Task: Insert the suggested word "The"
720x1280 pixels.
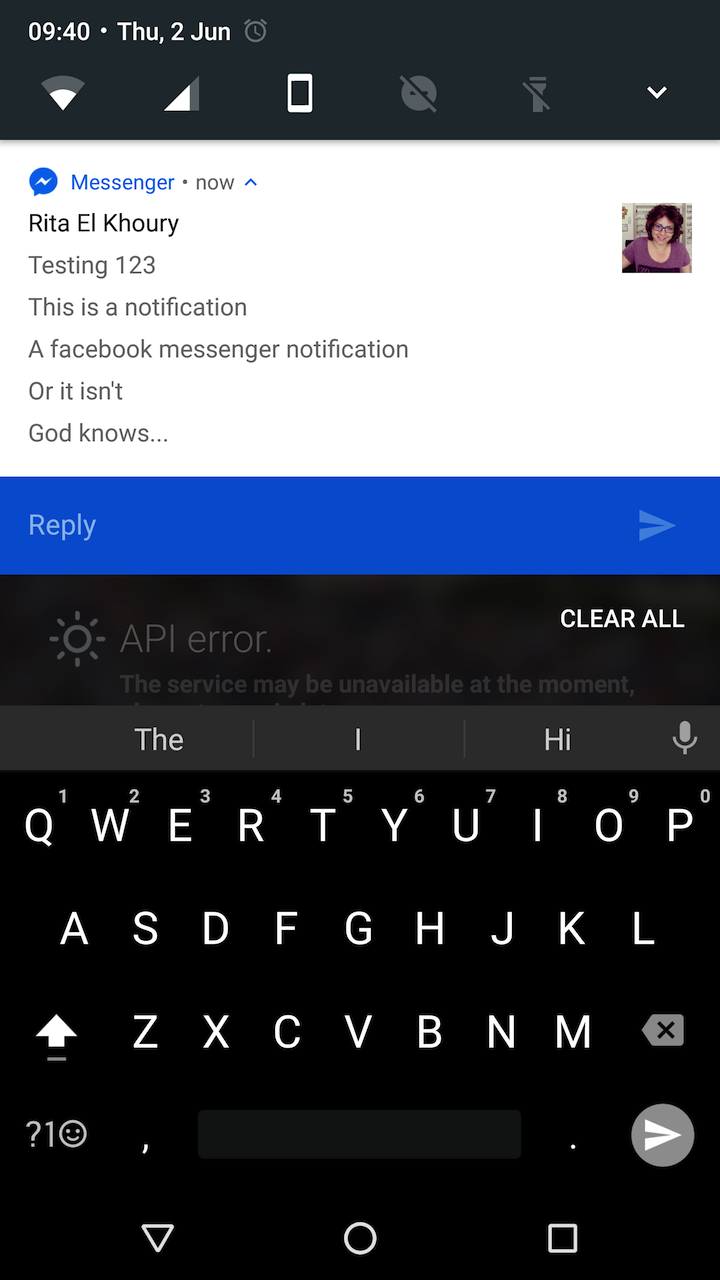Action: pyautogui.click(x=159, y=739)
